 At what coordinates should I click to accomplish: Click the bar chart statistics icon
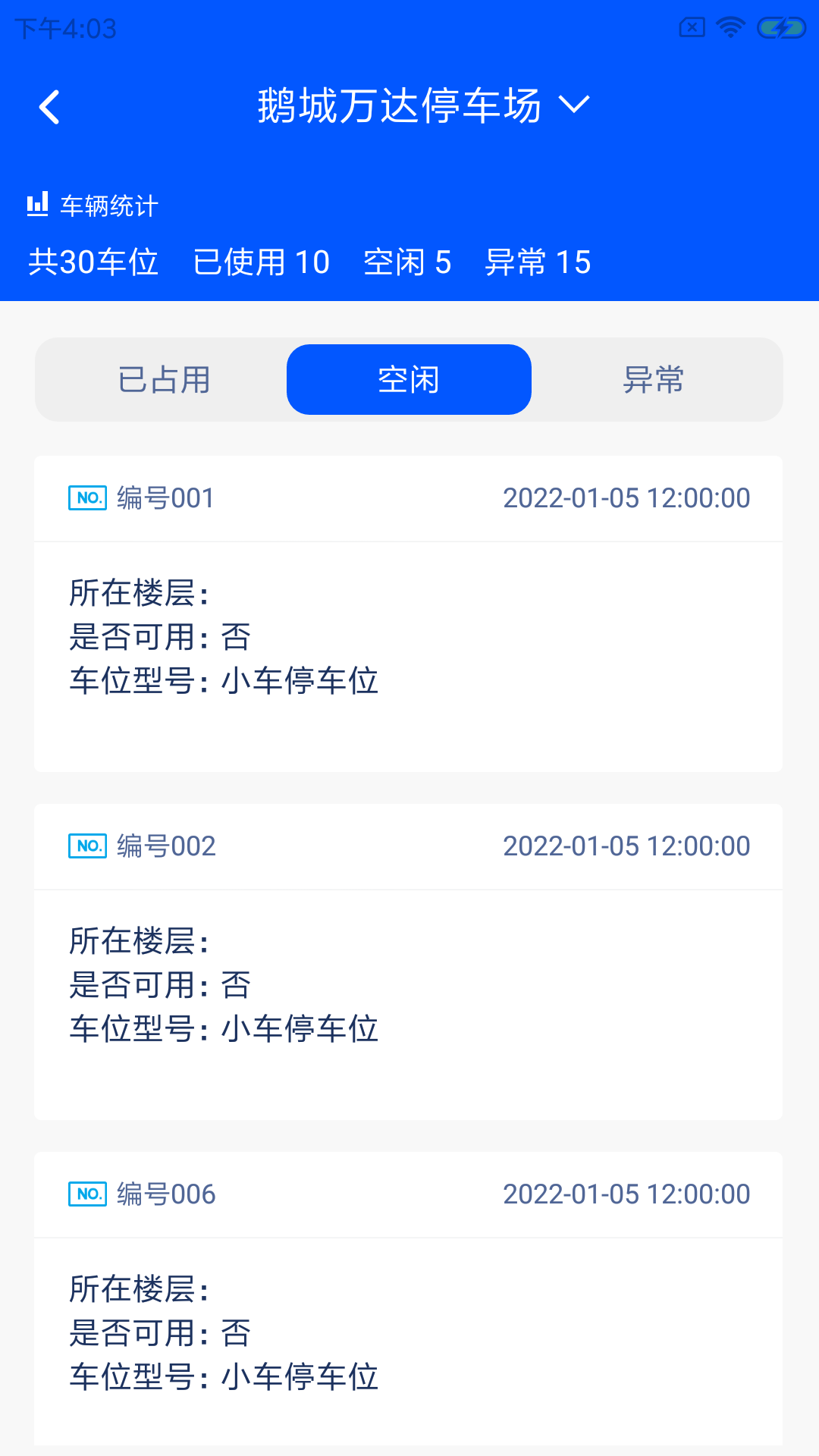[x=36, y=203]
